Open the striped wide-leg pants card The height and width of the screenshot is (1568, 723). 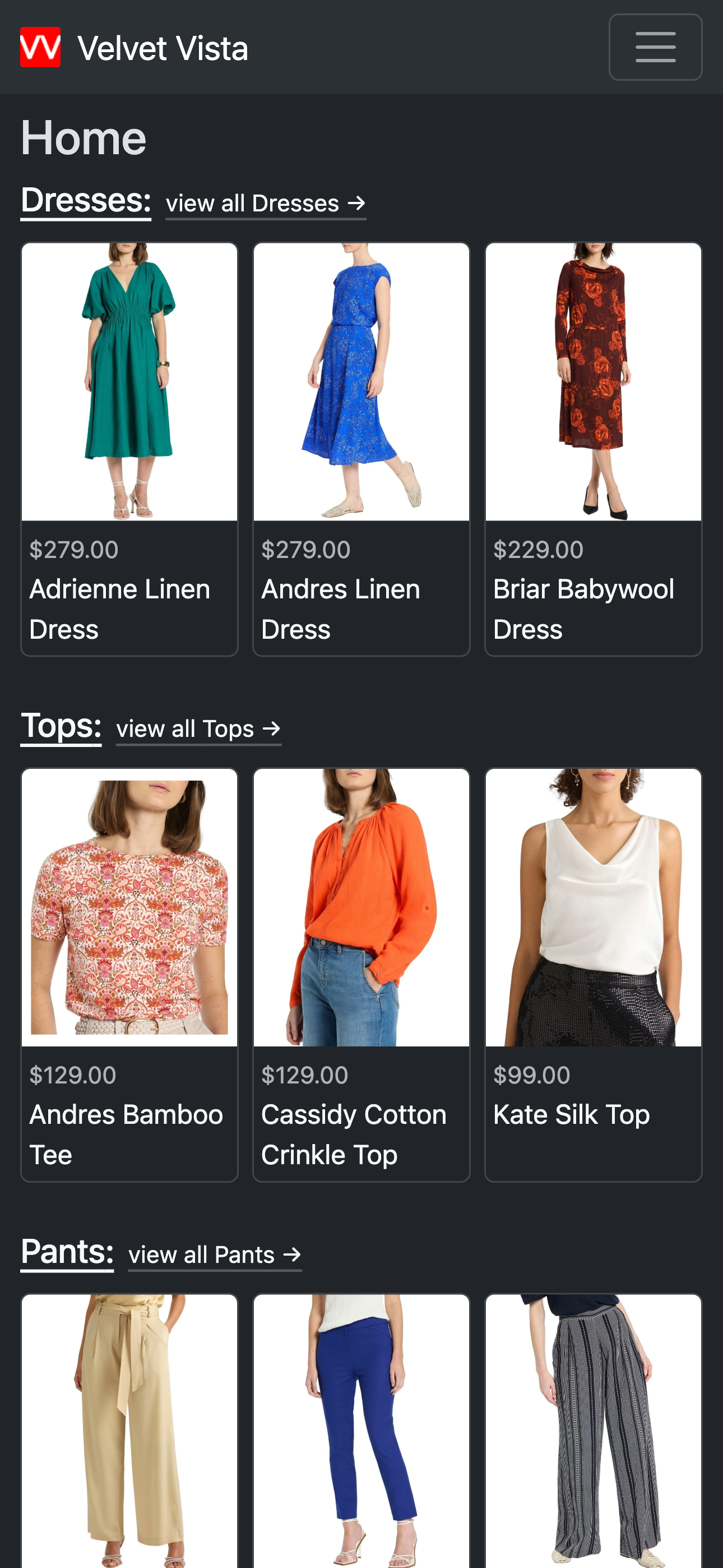(594, 1431)
